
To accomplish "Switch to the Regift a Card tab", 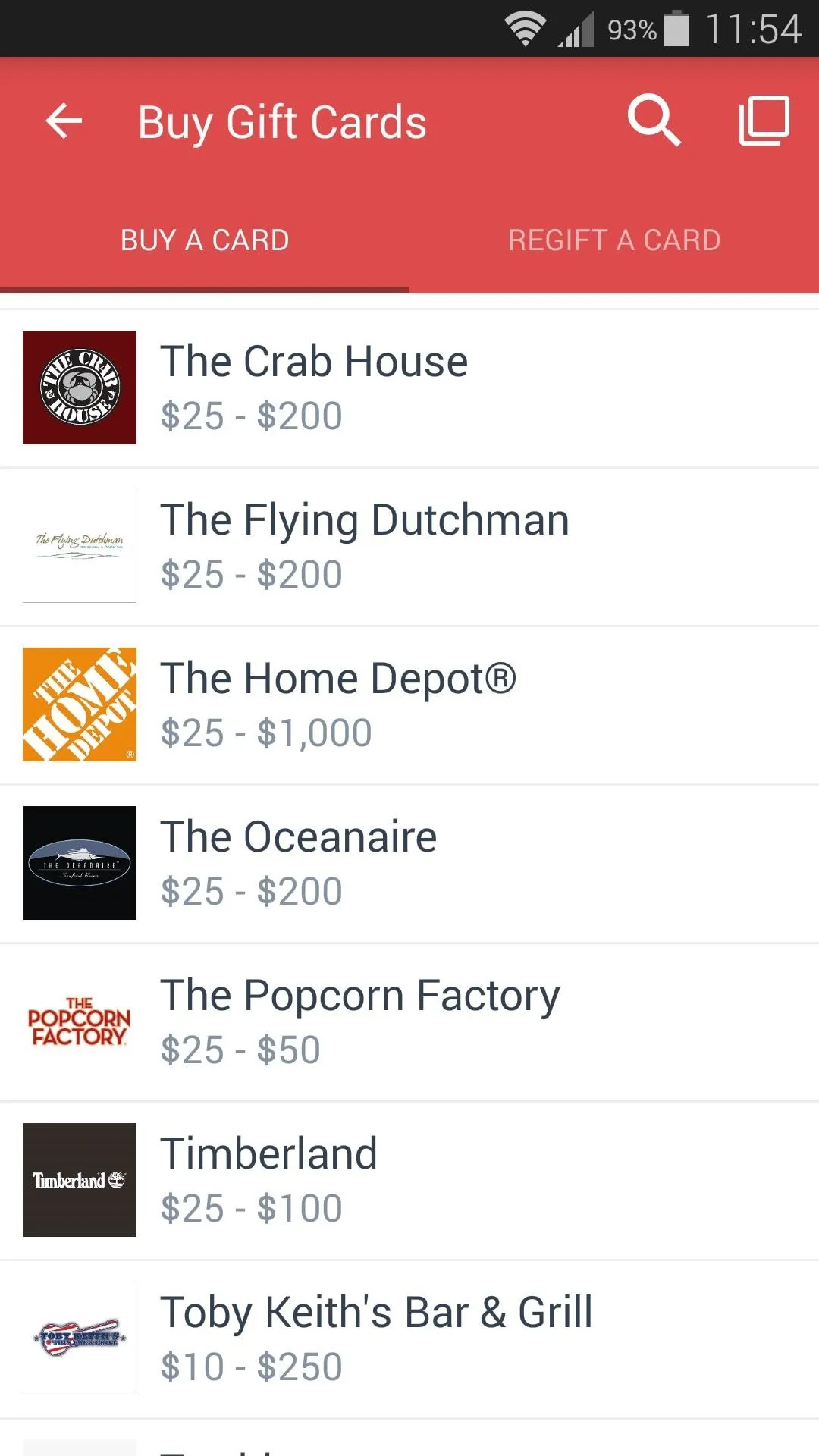I will click(614, 240).
